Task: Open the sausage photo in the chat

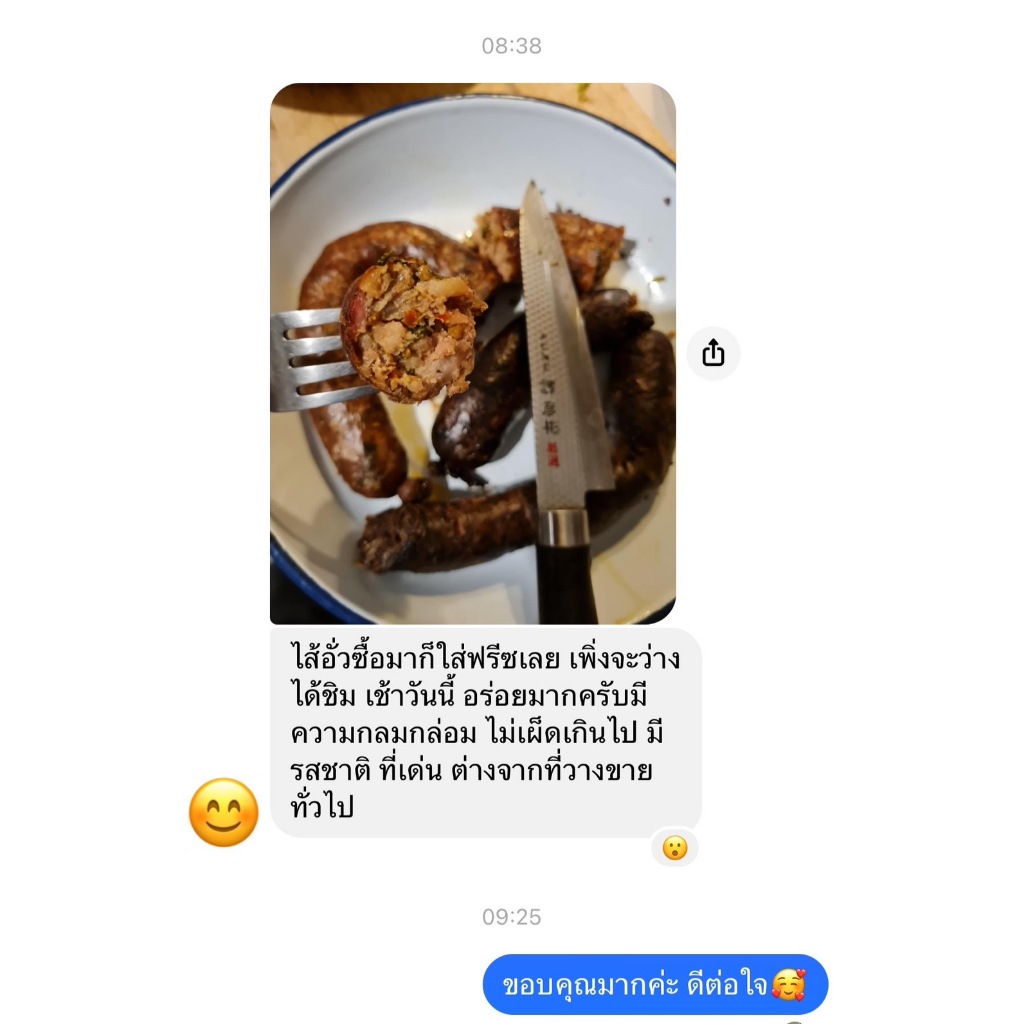Action: (x=473, y=353)
